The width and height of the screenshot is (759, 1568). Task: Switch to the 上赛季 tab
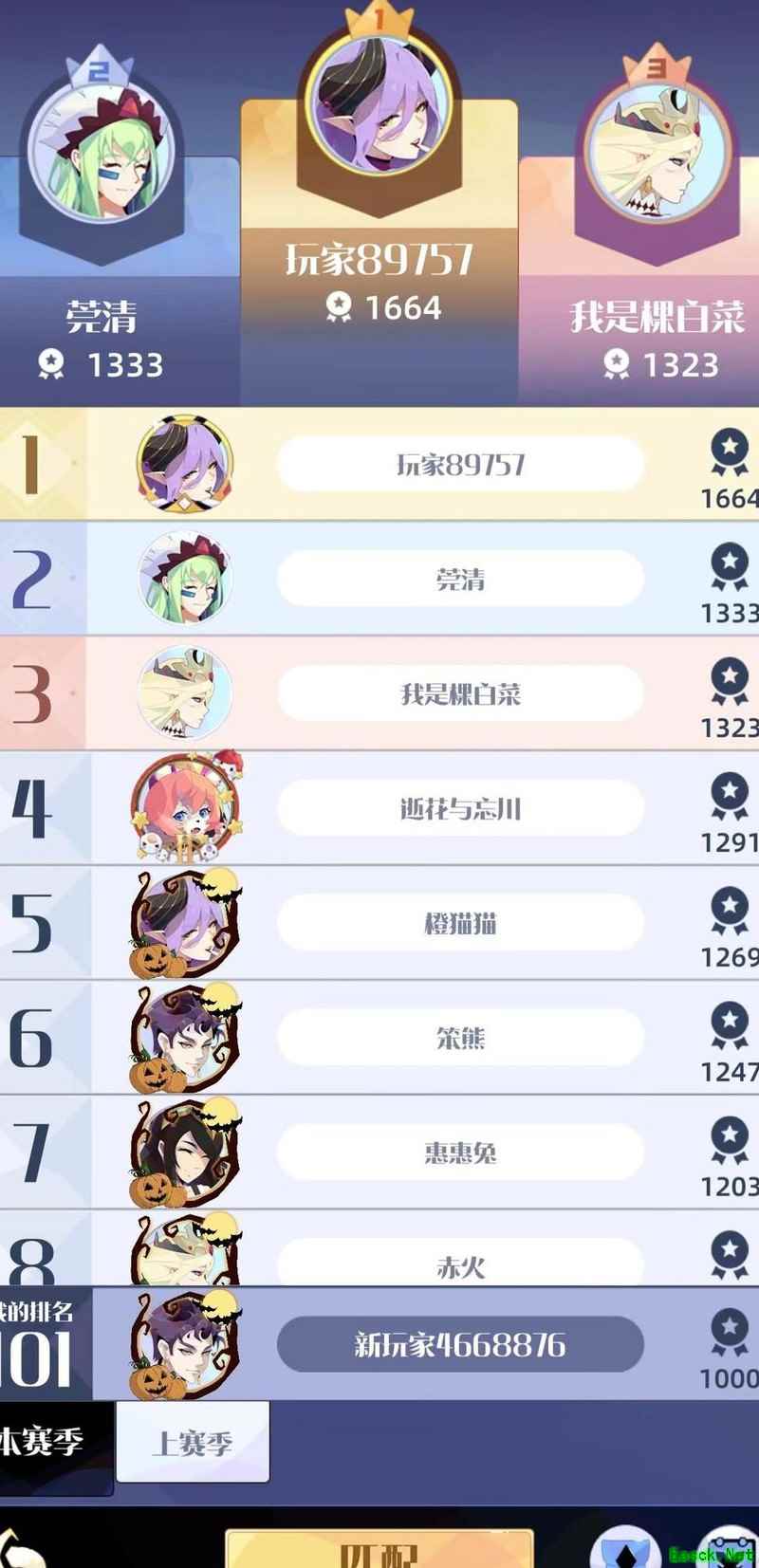[193, 1443]
